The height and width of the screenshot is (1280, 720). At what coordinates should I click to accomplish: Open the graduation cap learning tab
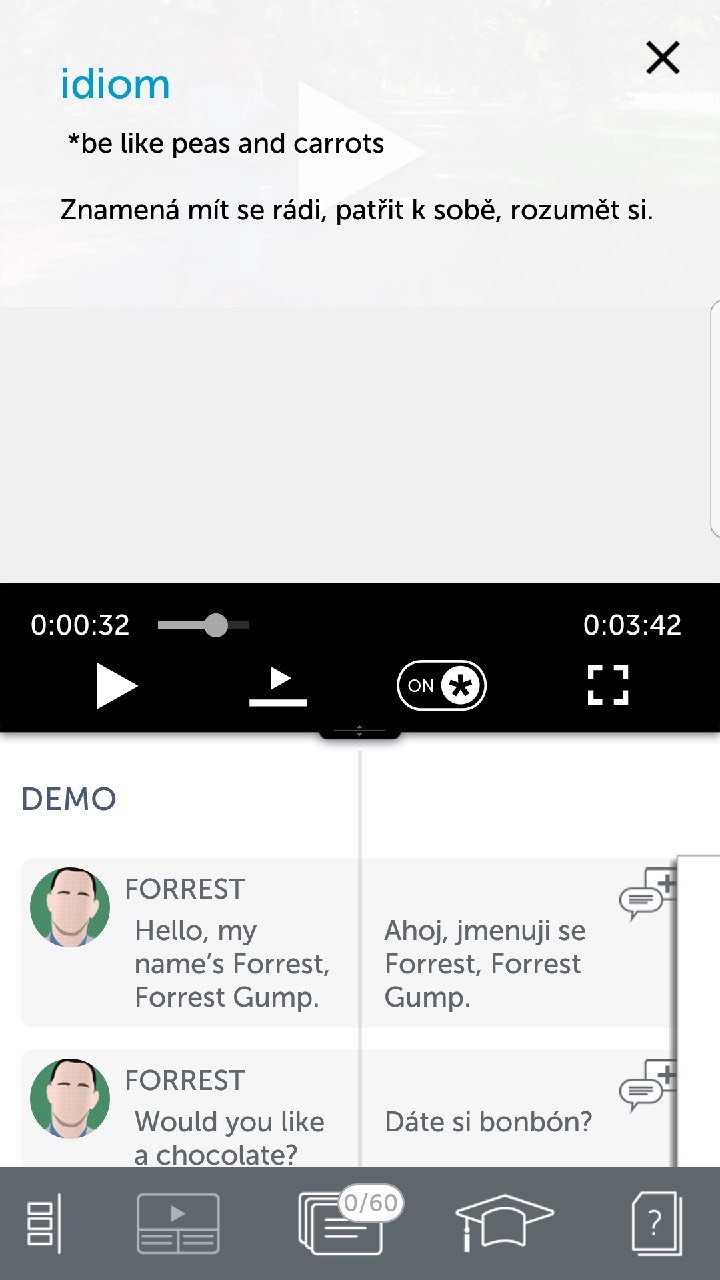click(x=504, y=1223)
